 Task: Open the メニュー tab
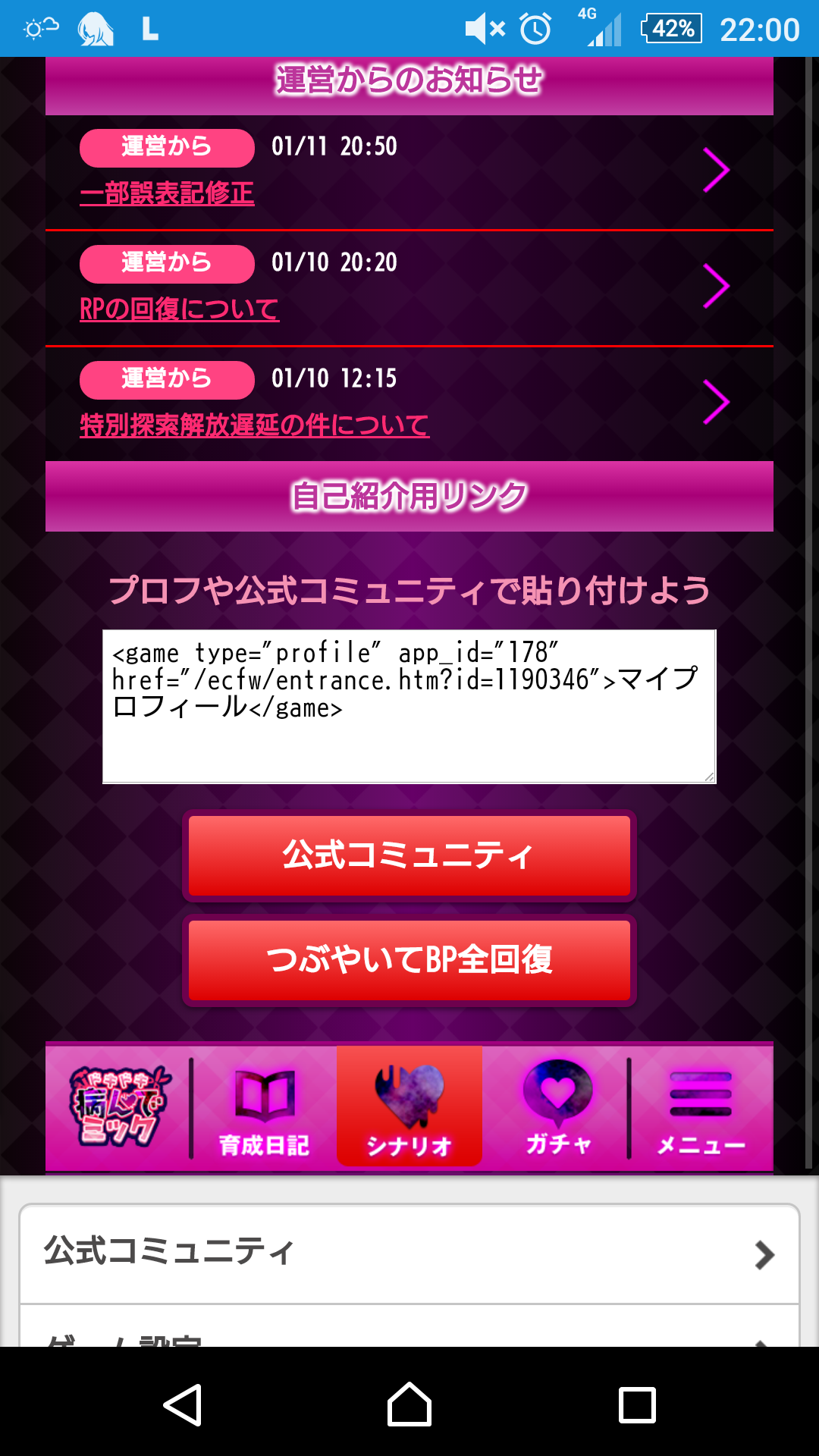point(701,1109)
